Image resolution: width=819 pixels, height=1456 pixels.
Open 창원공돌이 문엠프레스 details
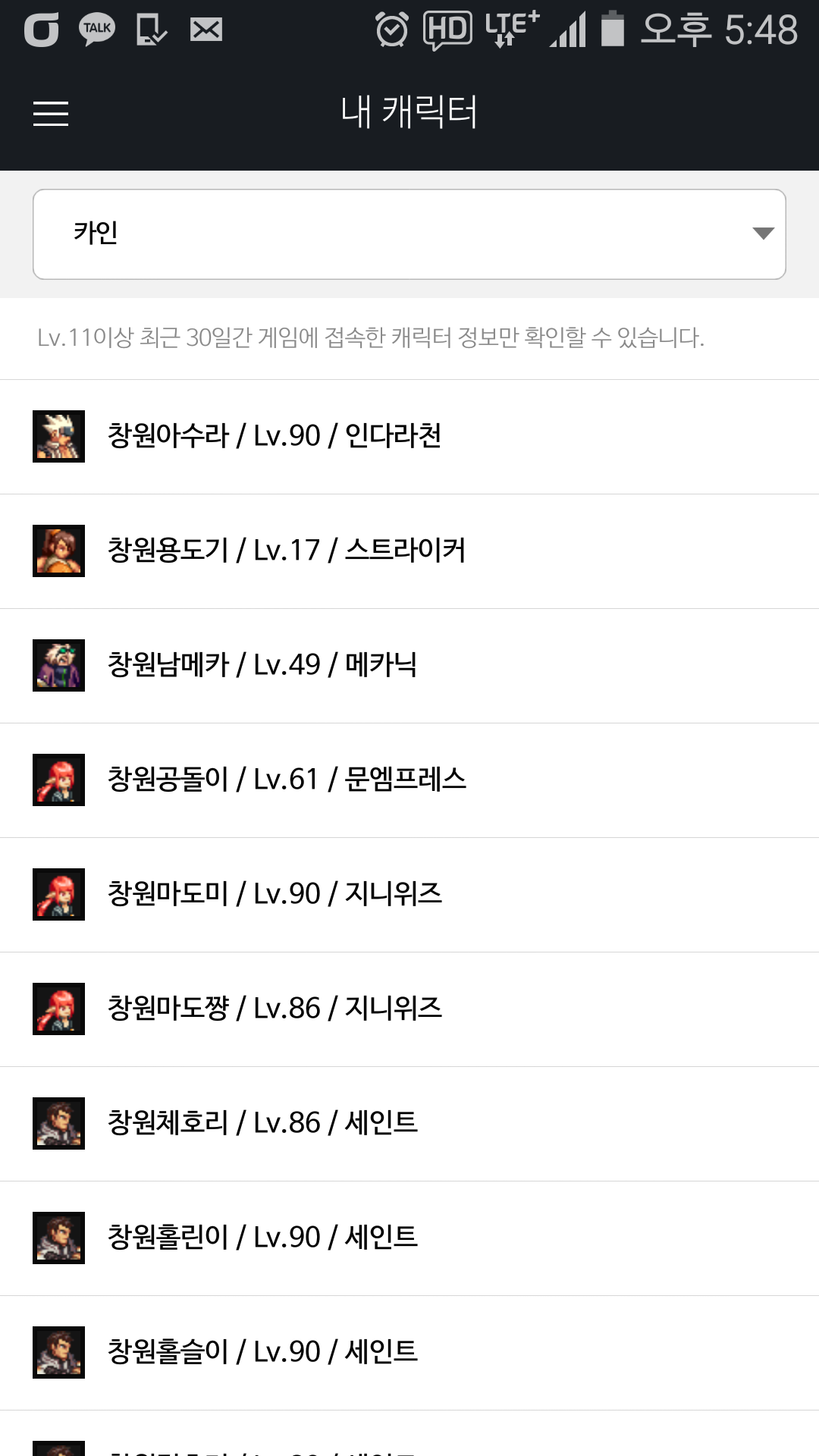click(x=287, y=780)
